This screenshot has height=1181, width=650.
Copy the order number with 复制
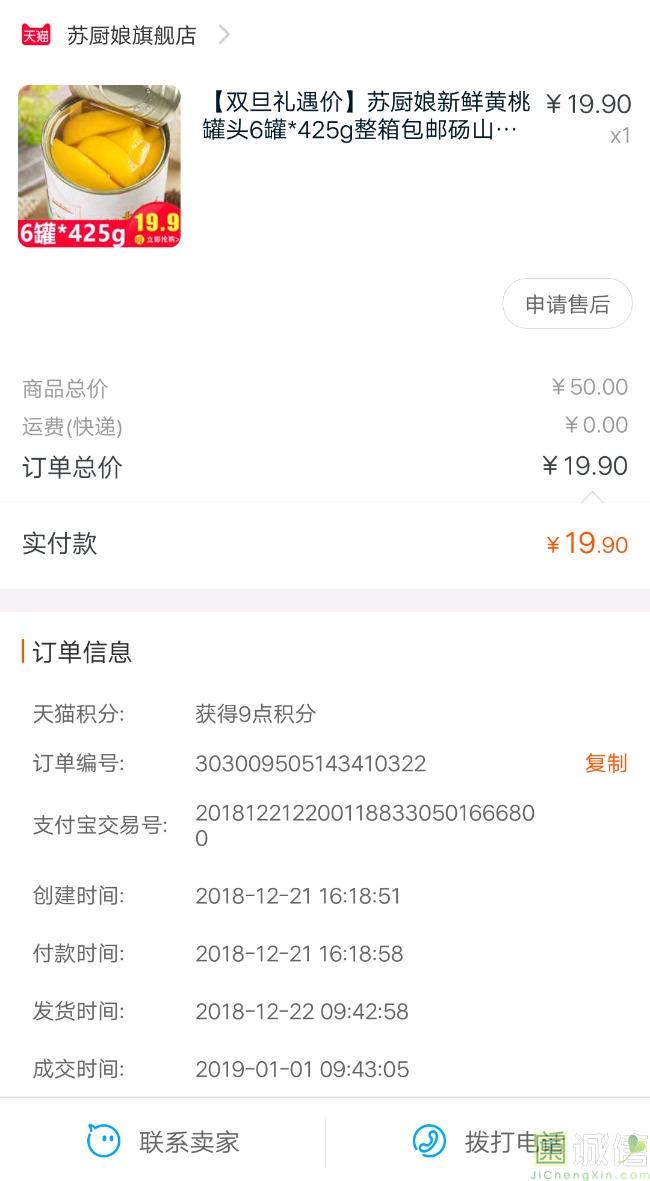tap(605, 763)
